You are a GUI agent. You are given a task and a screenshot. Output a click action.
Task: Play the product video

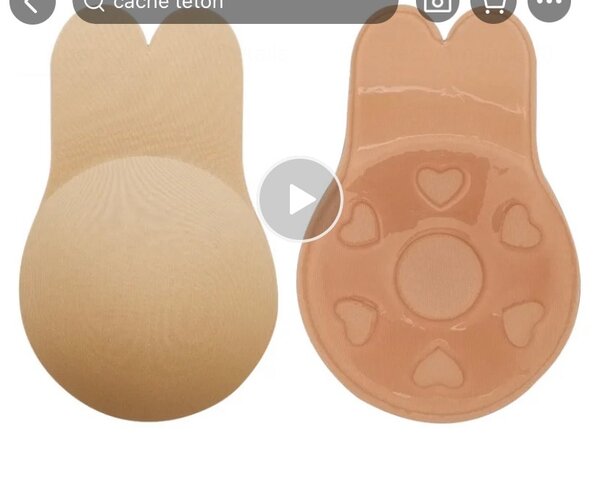300,200
